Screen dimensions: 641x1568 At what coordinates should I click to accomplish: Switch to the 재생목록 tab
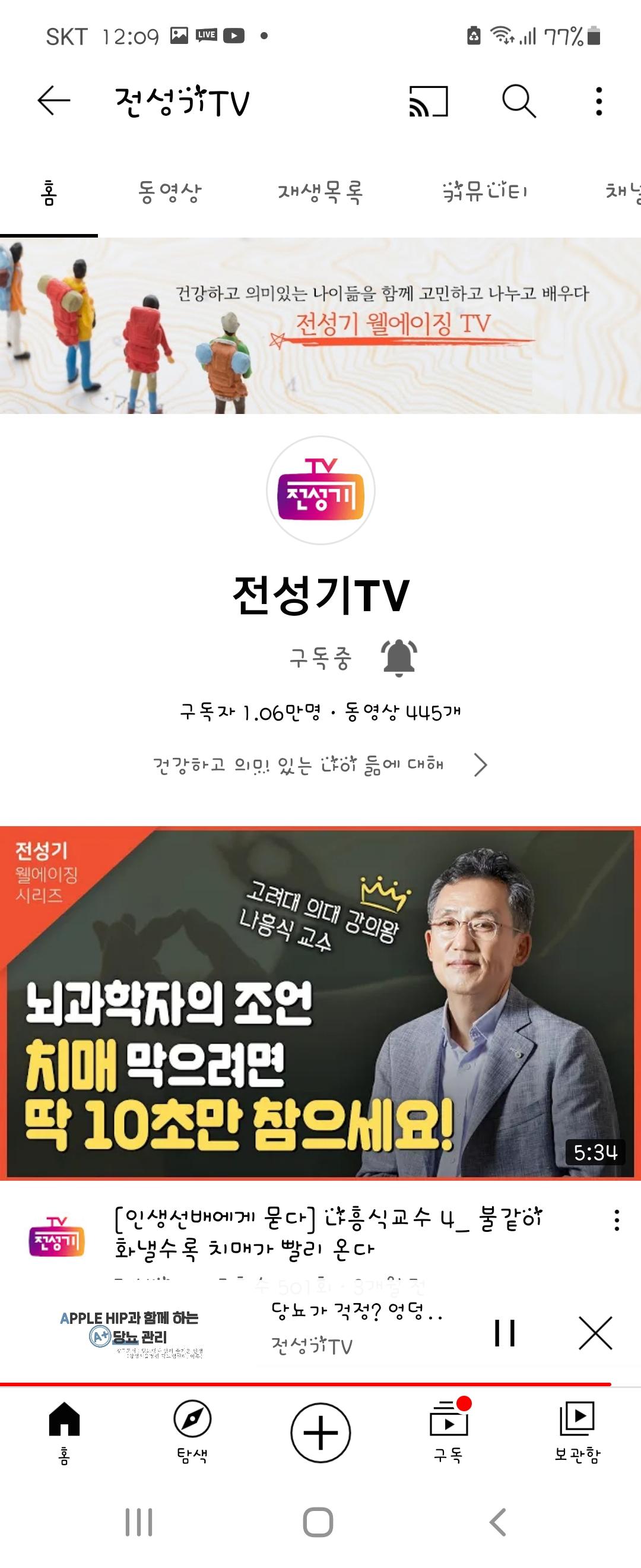(x=320, y=192)
